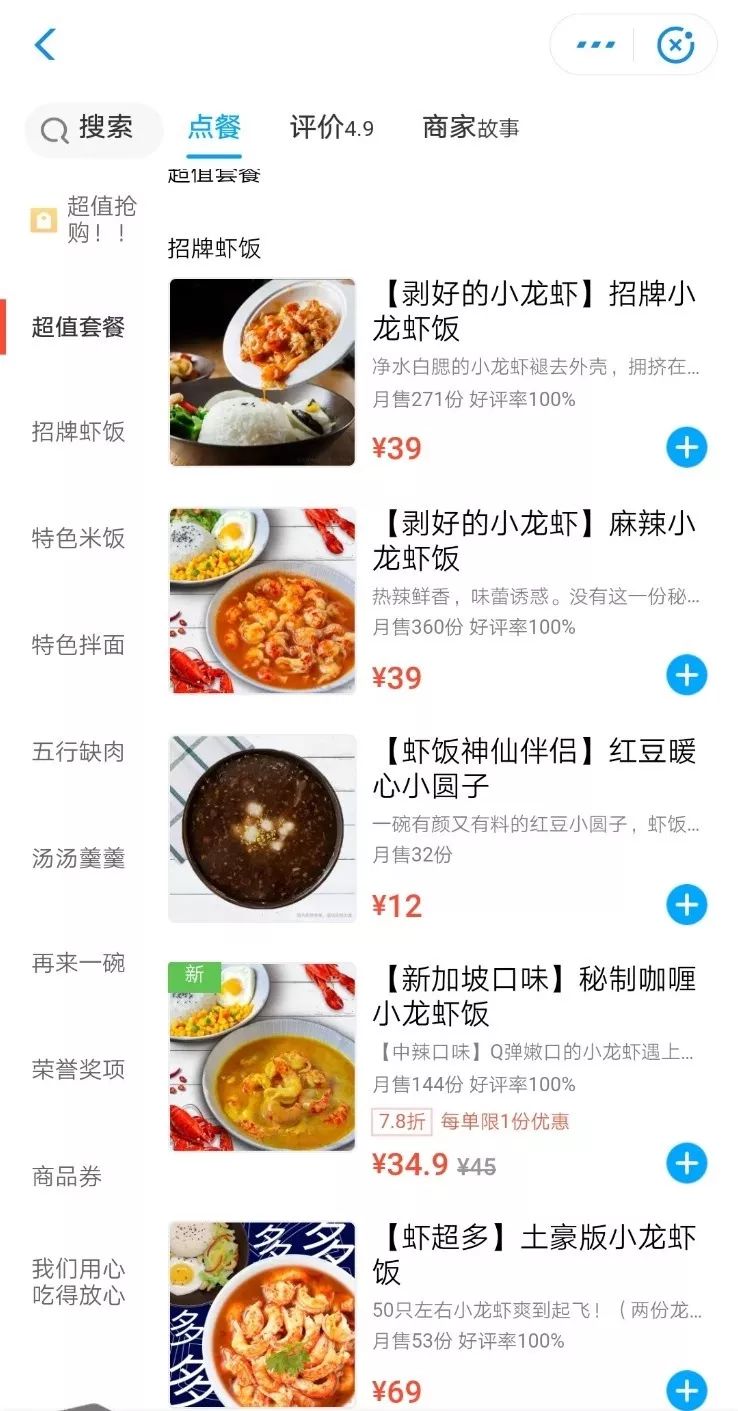
Task: Jump to the 招牌虾饭 category
Action: tap(78, 432)
